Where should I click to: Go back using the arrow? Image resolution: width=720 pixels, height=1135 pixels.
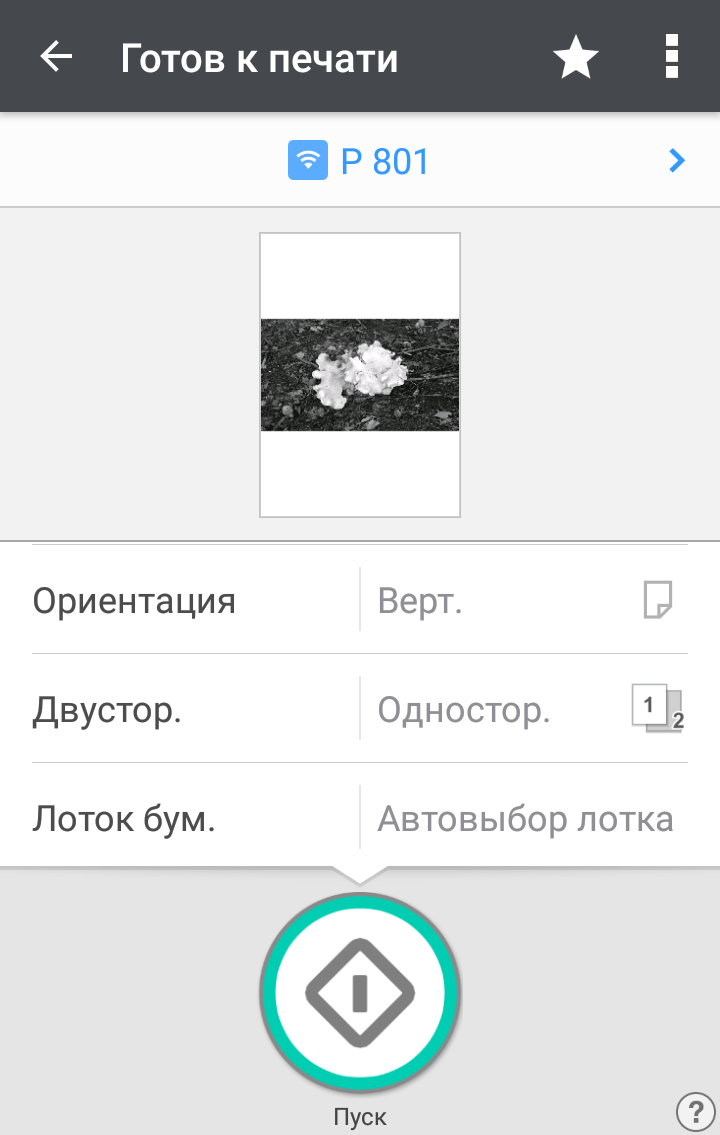coord(56,57)
